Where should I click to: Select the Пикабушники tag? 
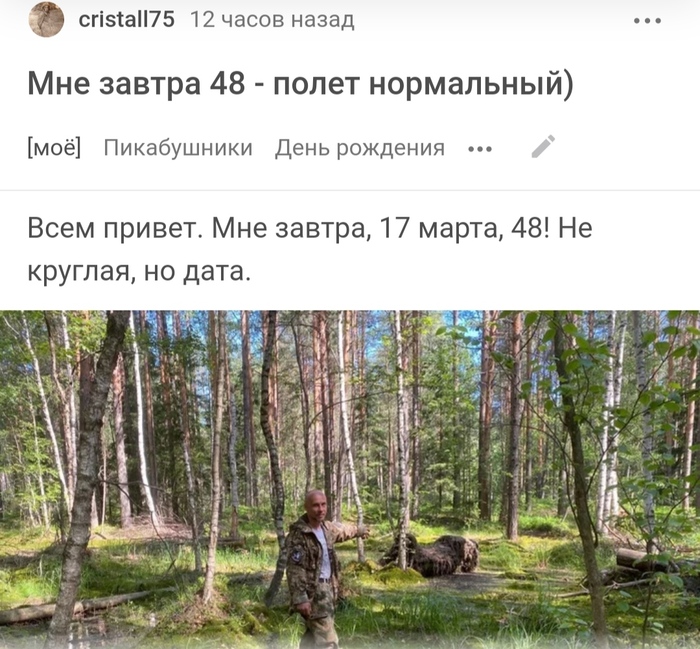(178, 148)
